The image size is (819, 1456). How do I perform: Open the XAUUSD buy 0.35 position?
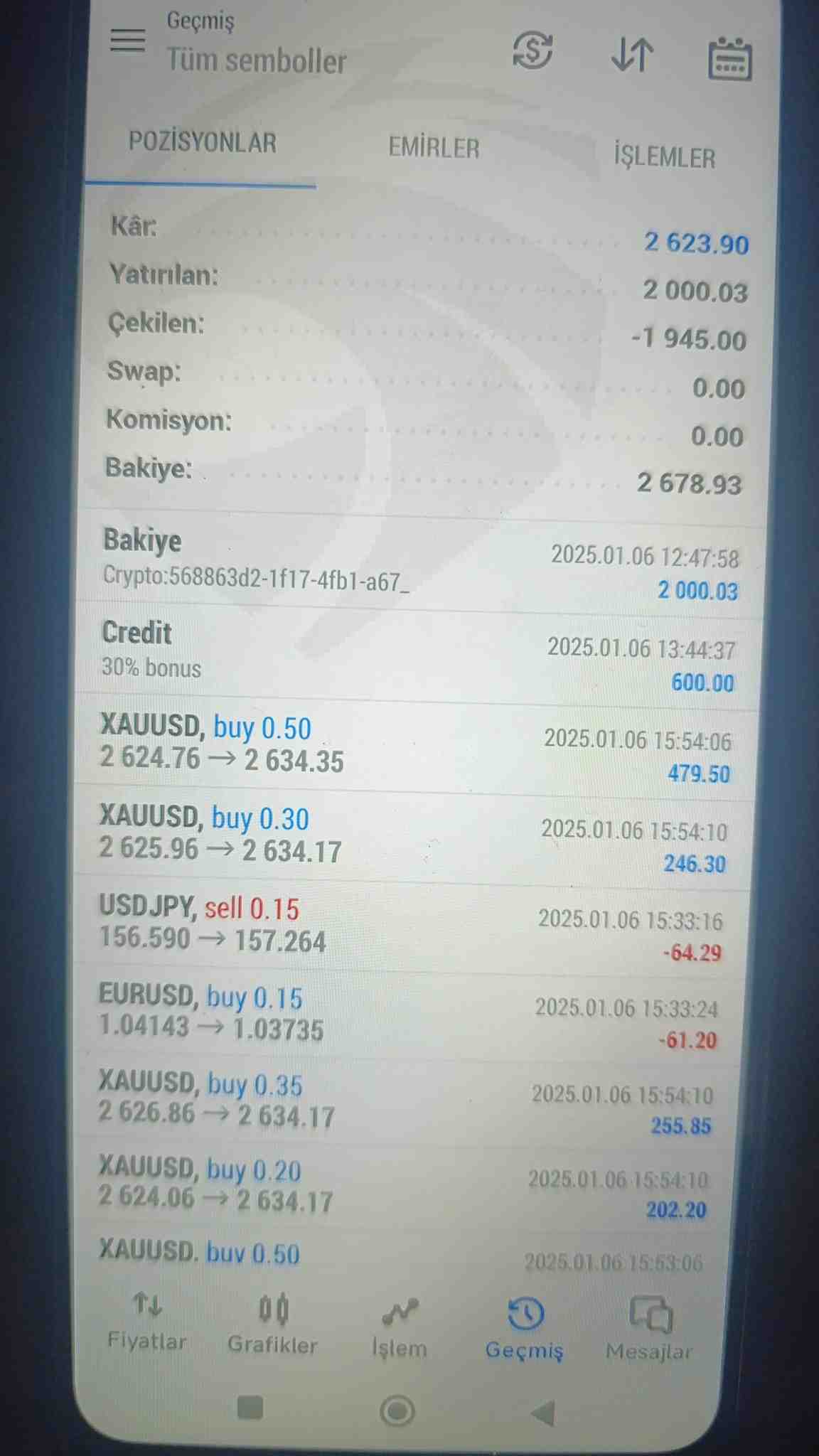coord(405,1102)
